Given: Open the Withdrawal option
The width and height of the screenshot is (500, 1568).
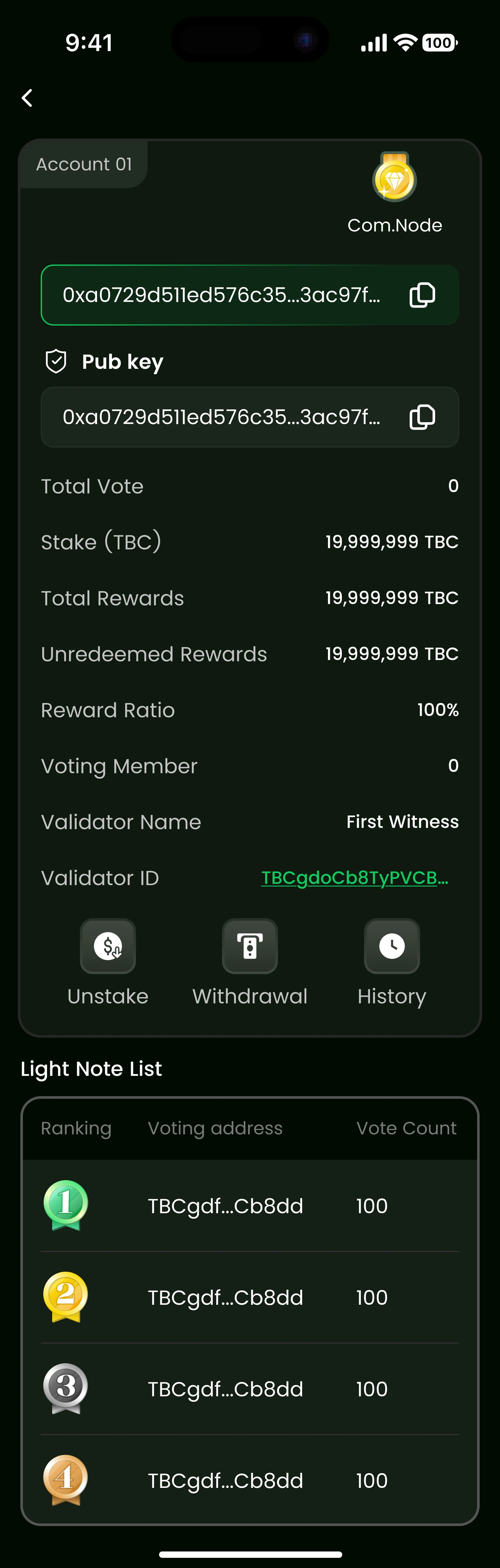Looking at the screenshot, I should point(250,946).
